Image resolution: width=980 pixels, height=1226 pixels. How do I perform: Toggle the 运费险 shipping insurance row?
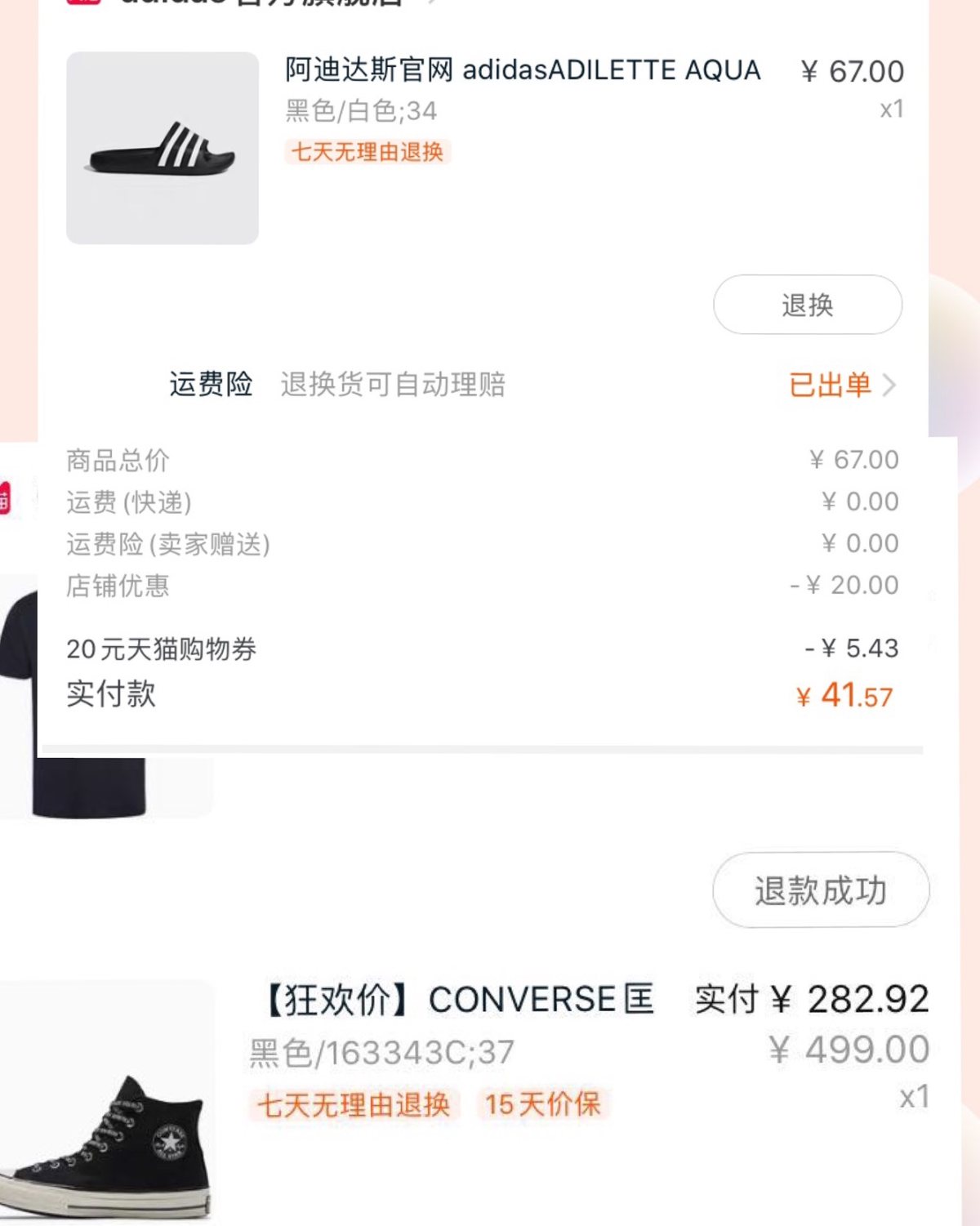211,384
